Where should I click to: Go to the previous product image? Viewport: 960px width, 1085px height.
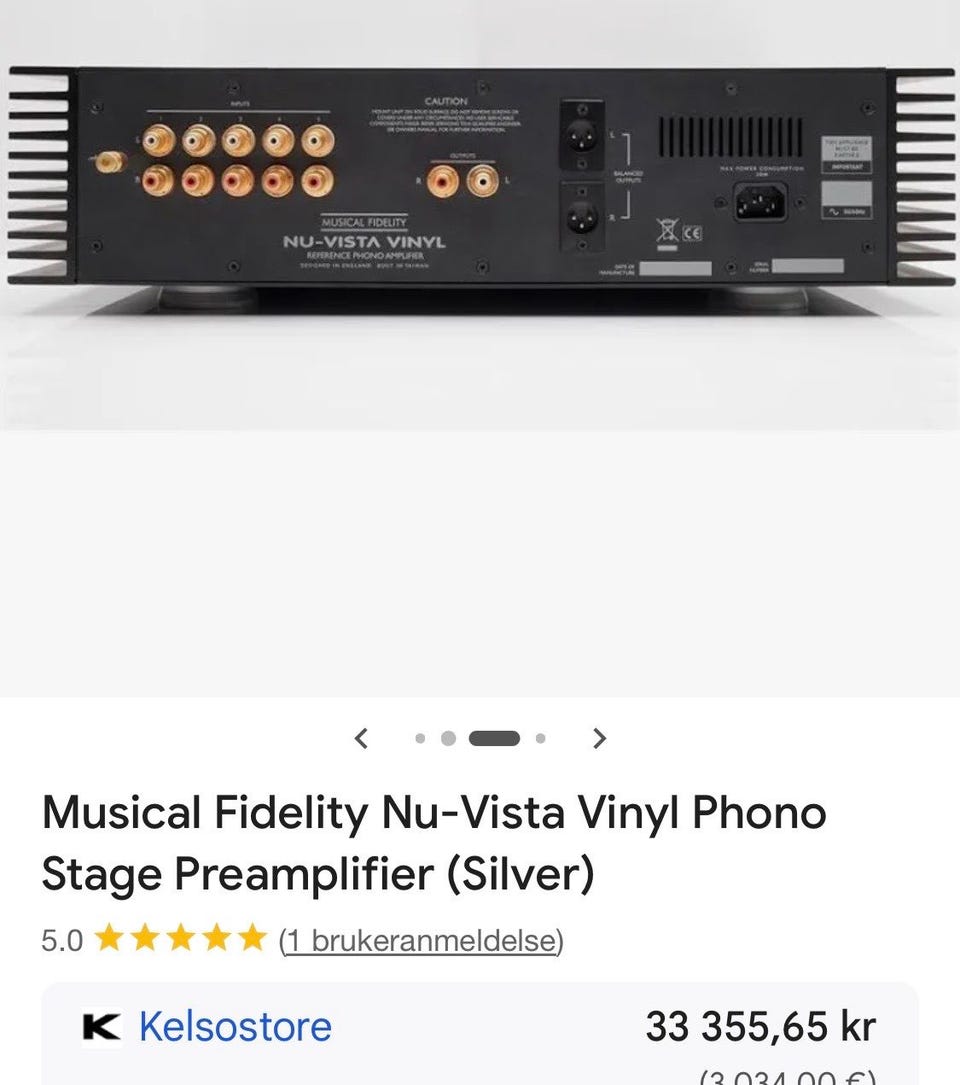362,739
